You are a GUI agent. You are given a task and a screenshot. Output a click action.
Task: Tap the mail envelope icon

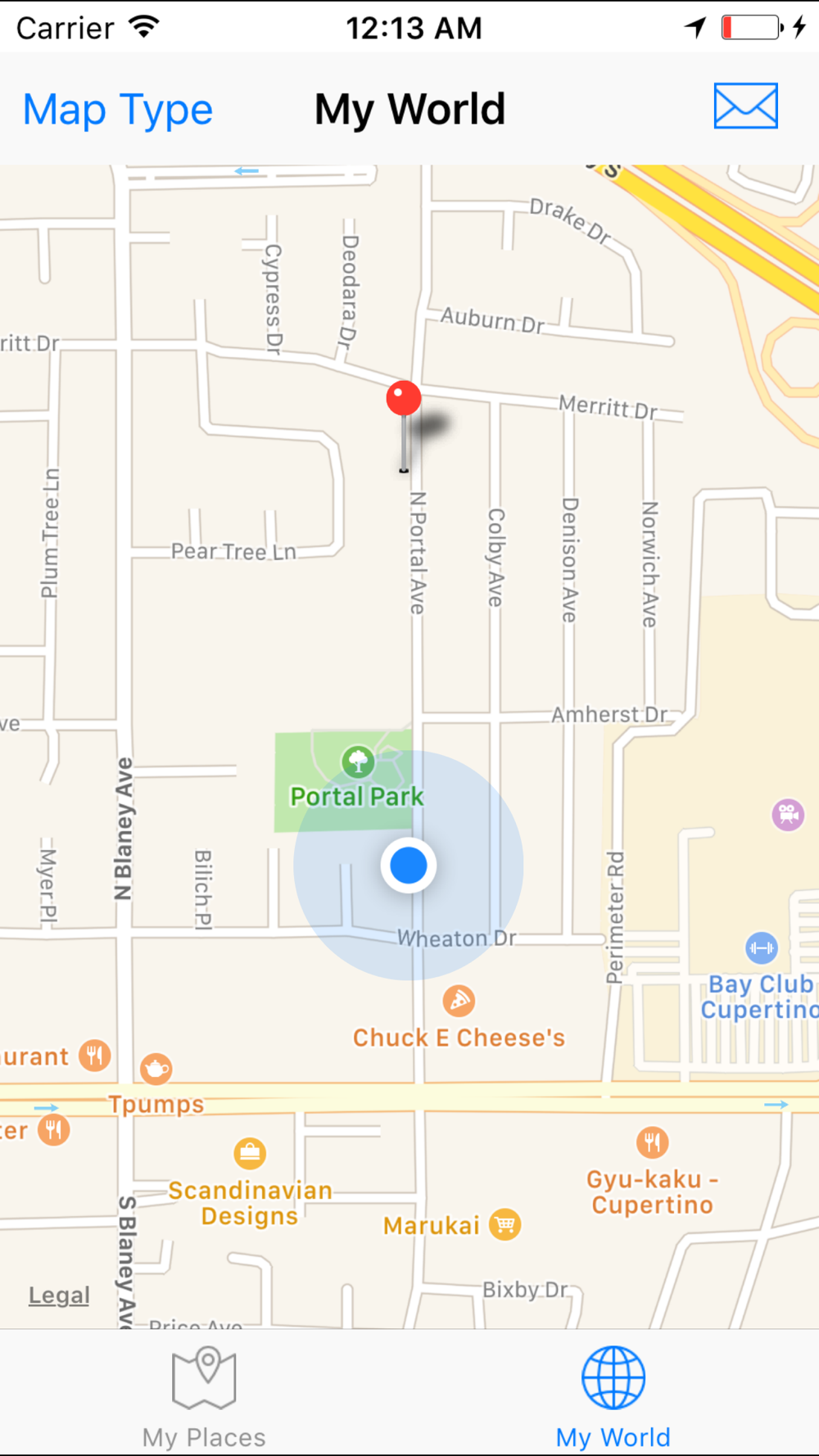745,106
